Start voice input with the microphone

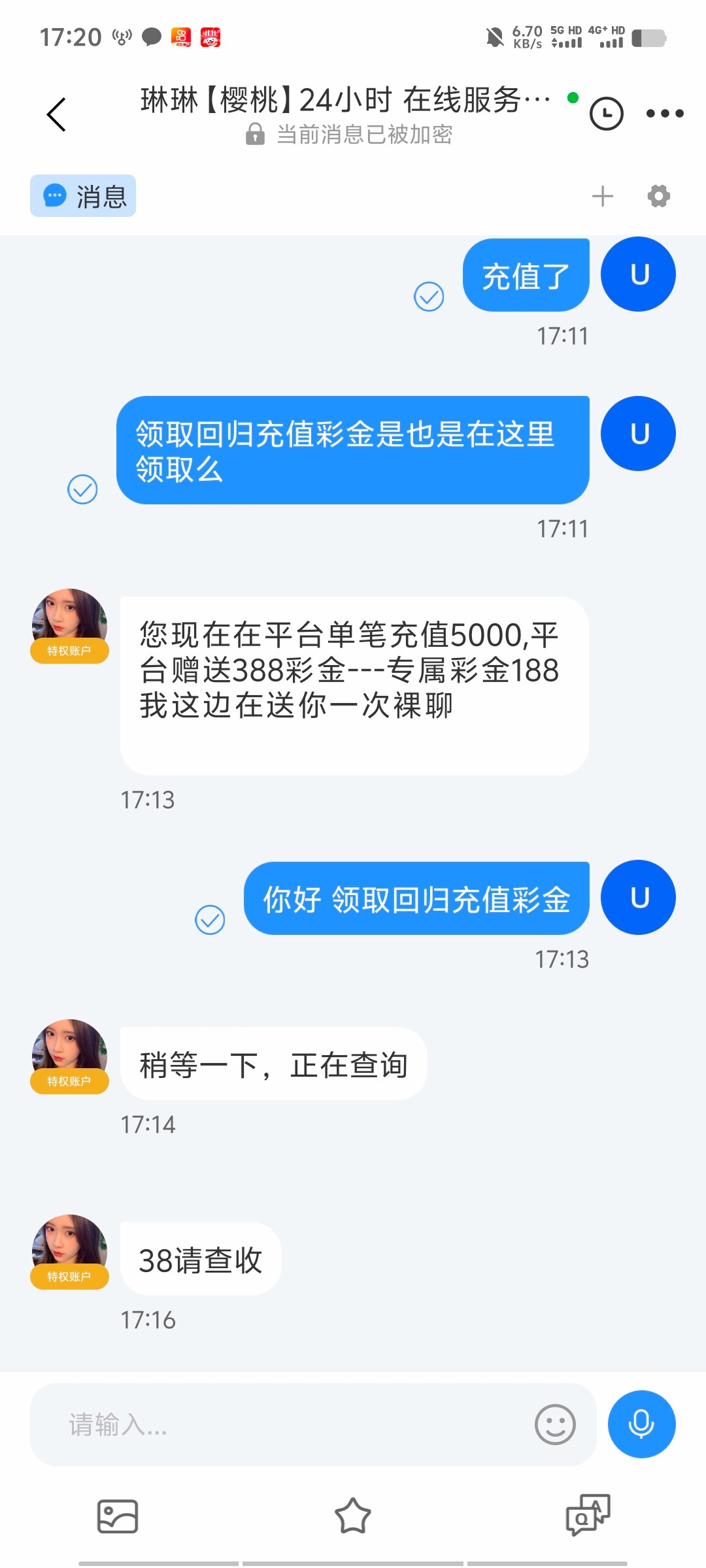click(641, 1424)
